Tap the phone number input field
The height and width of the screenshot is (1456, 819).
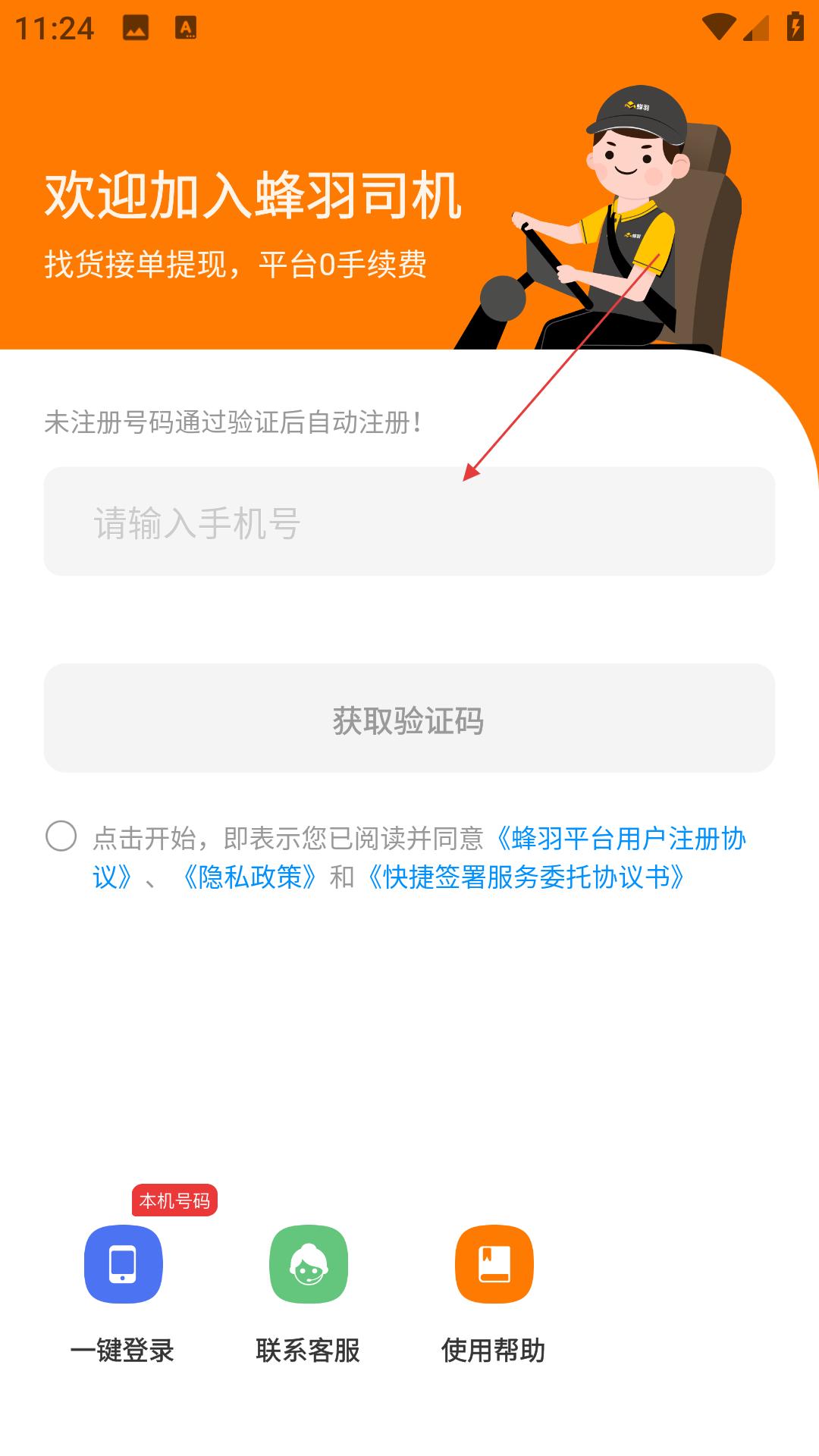tap(409, 522)
